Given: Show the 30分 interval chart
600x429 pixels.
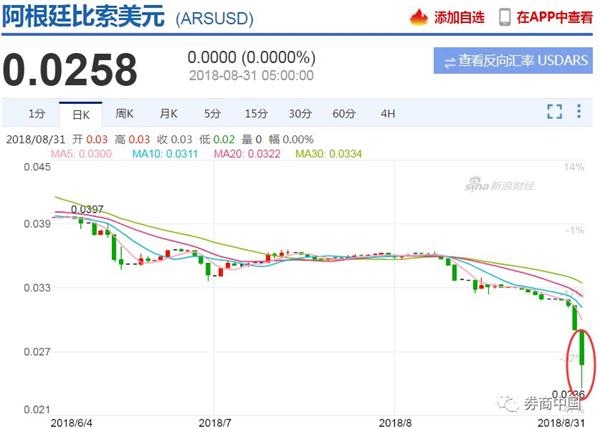Looking at the screenshot, I should pos(300,113).
